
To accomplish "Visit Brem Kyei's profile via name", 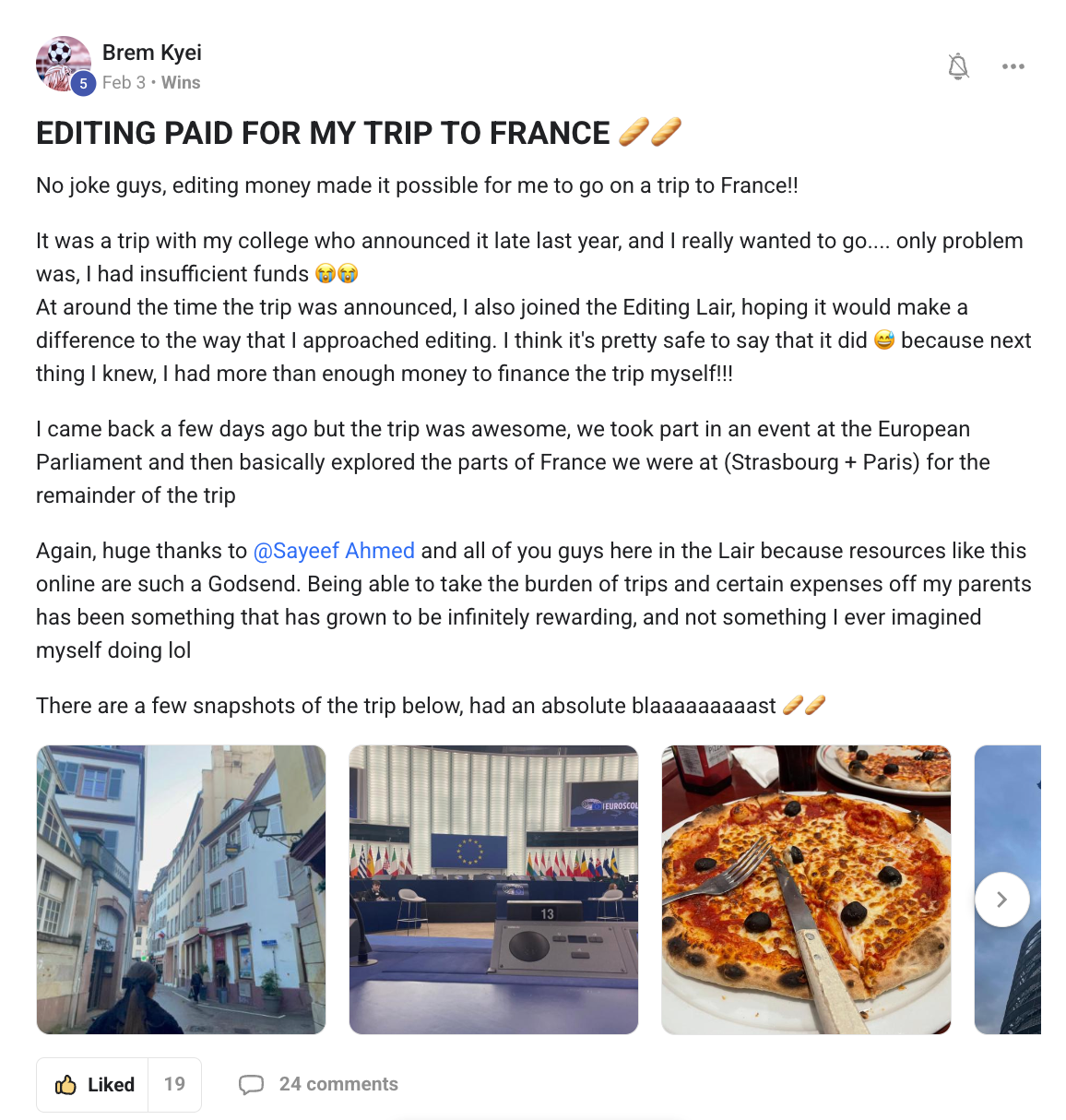I will point(152,53).
